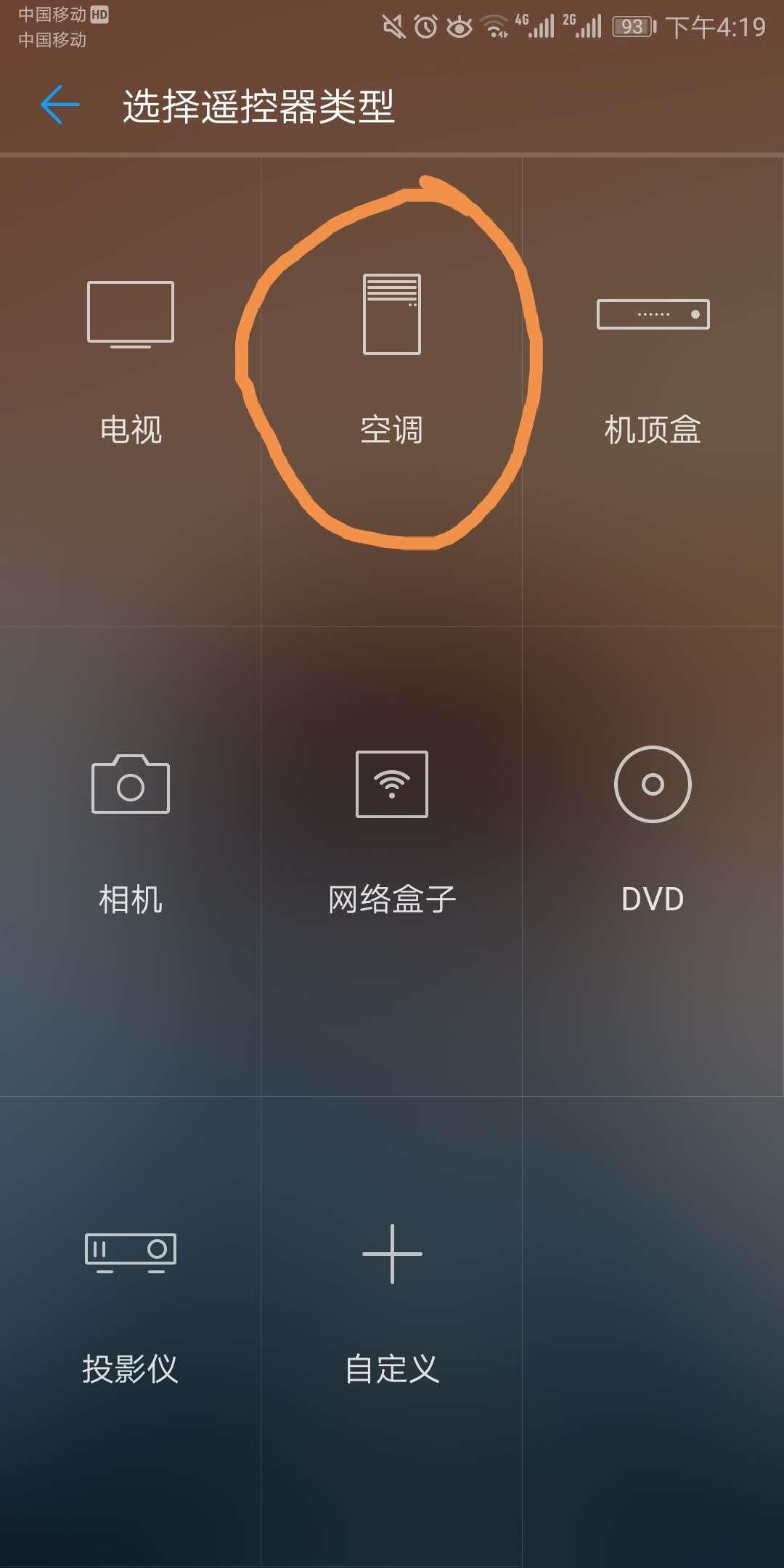Tap the 机顶盒 text label
Viewport: 784px width, 1568px height.
pyautogui.click(x=652, y=430)
